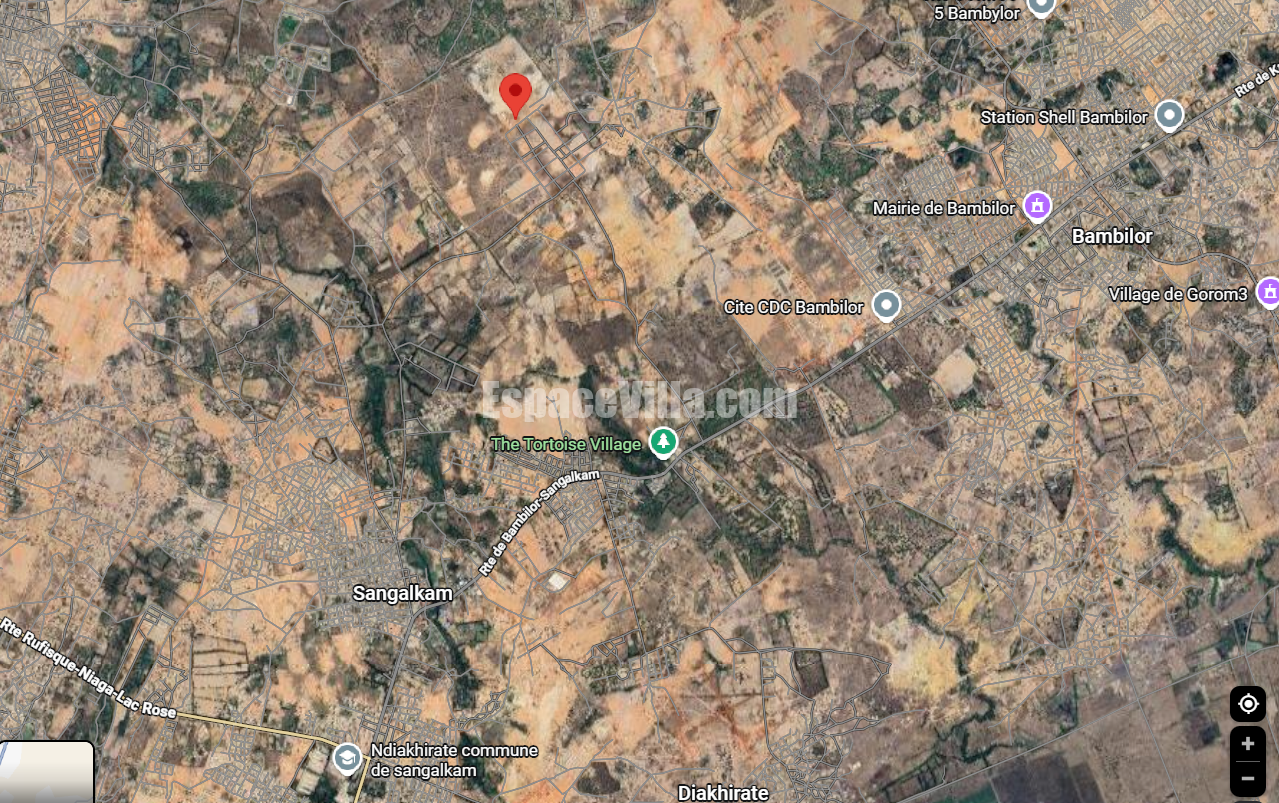Open the Cite CDC Bambilor marker
The image size is (1279, 803).
point(886,305)
